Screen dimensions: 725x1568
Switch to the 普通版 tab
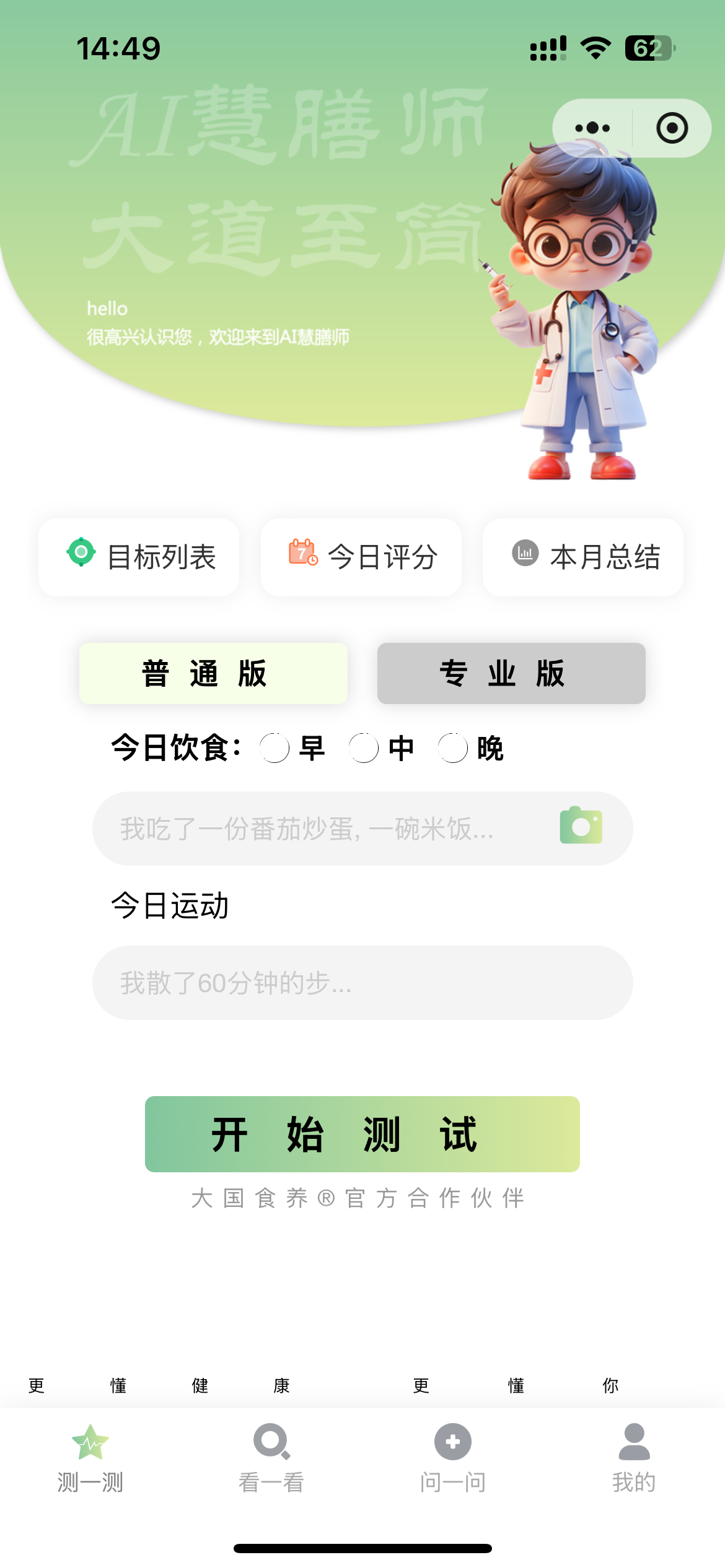coord(213,674)
